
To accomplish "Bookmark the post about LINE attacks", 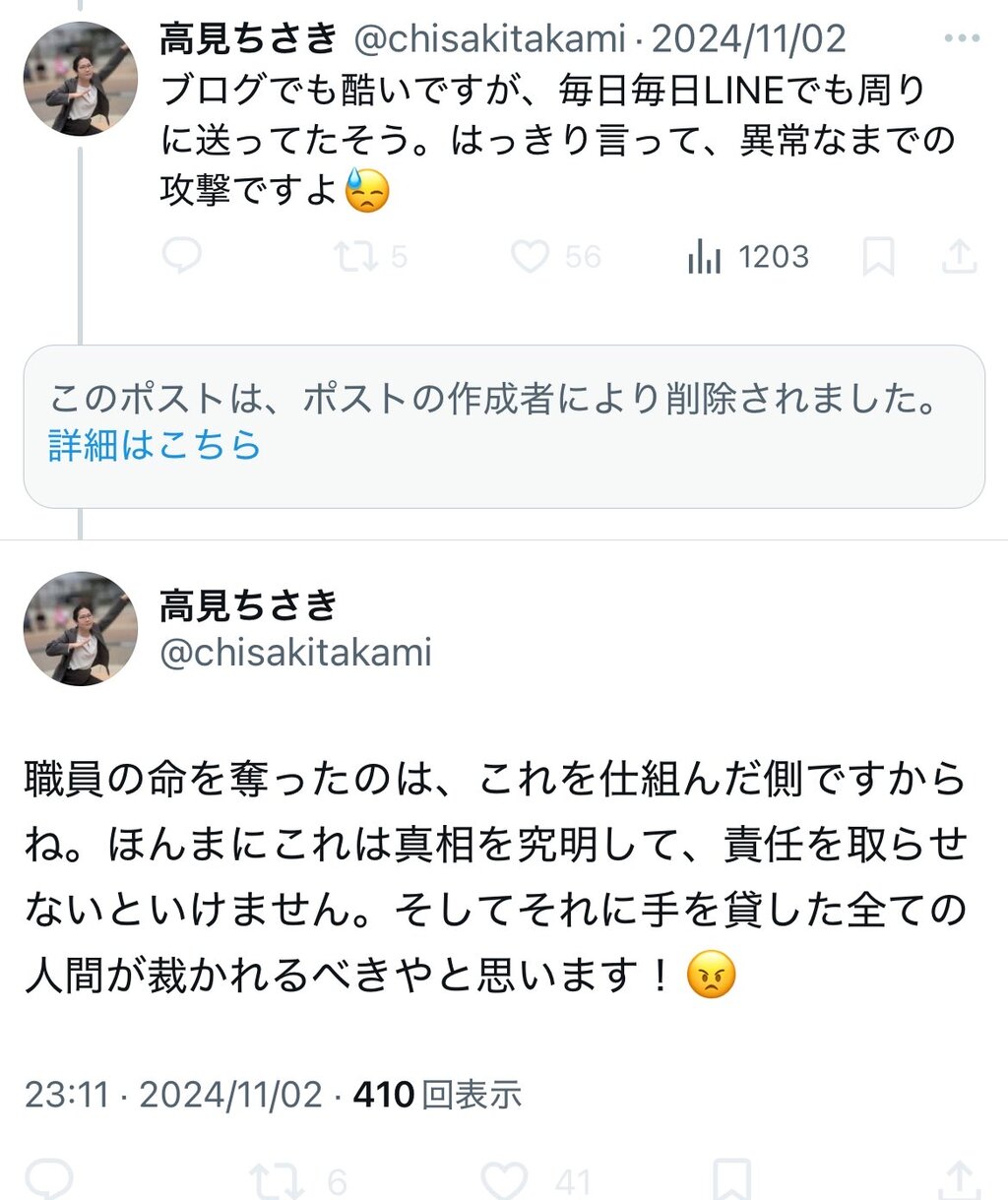I will tap(878, 257).
